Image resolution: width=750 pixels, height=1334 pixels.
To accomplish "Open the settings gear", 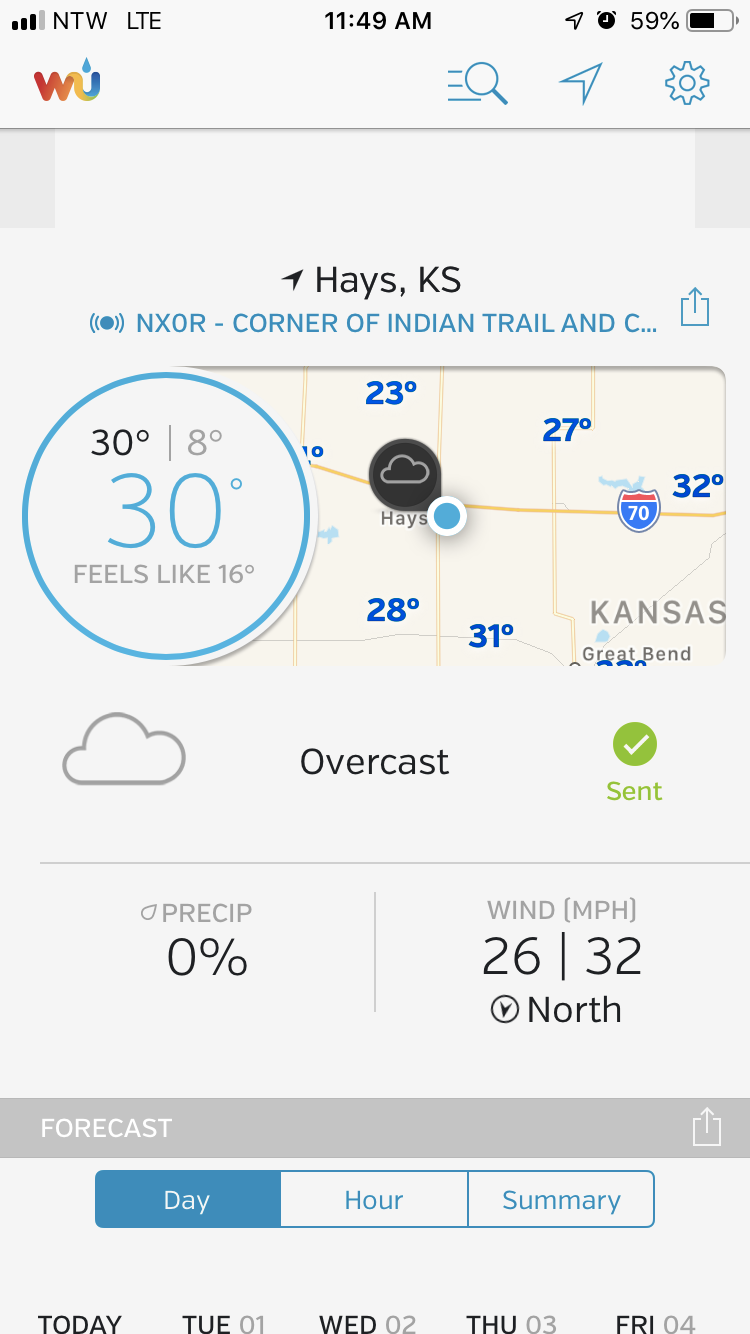I will point(687,84).
